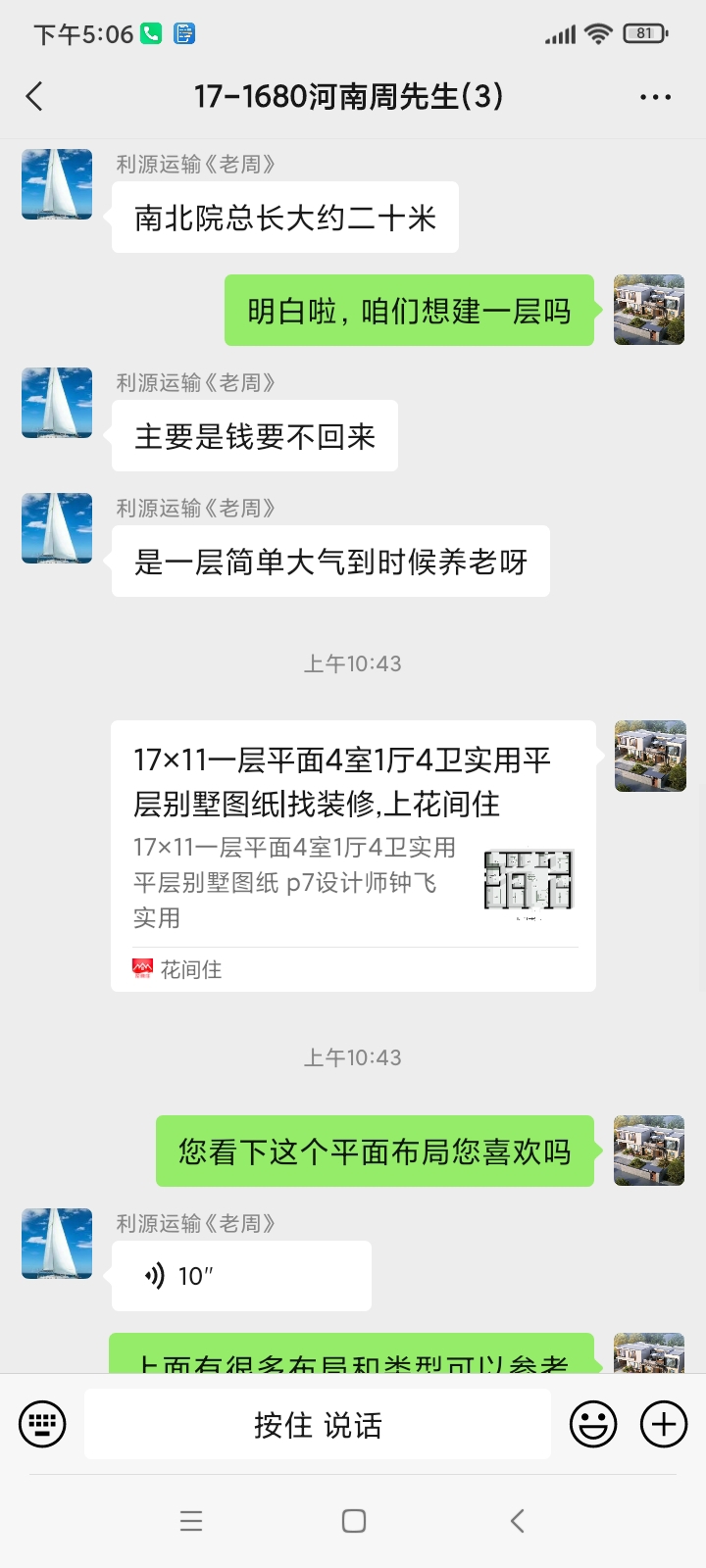This screenshot has width=706, height=1568.
Task: Tap the system back arrow
Action: 518,1521
